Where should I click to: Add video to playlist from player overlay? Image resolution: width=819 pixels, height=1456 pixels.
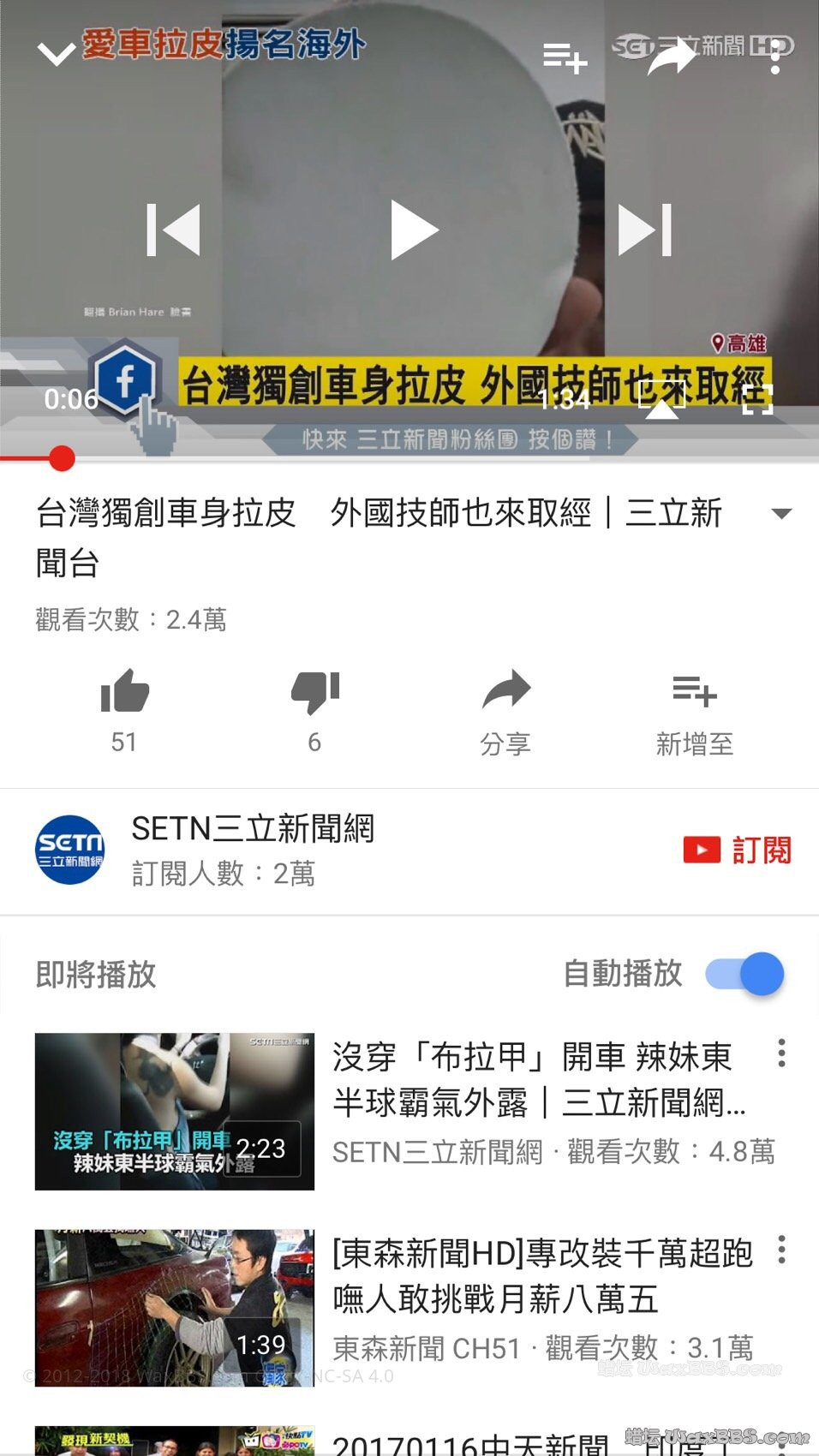[x=565, y=57]
